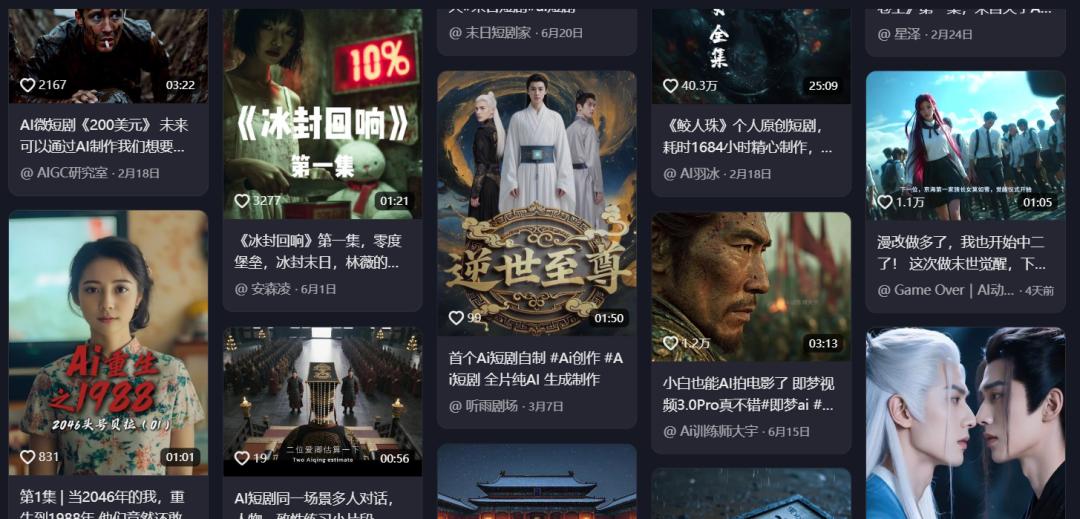Open 听雨剧场's author page

[x=491, y=406]
